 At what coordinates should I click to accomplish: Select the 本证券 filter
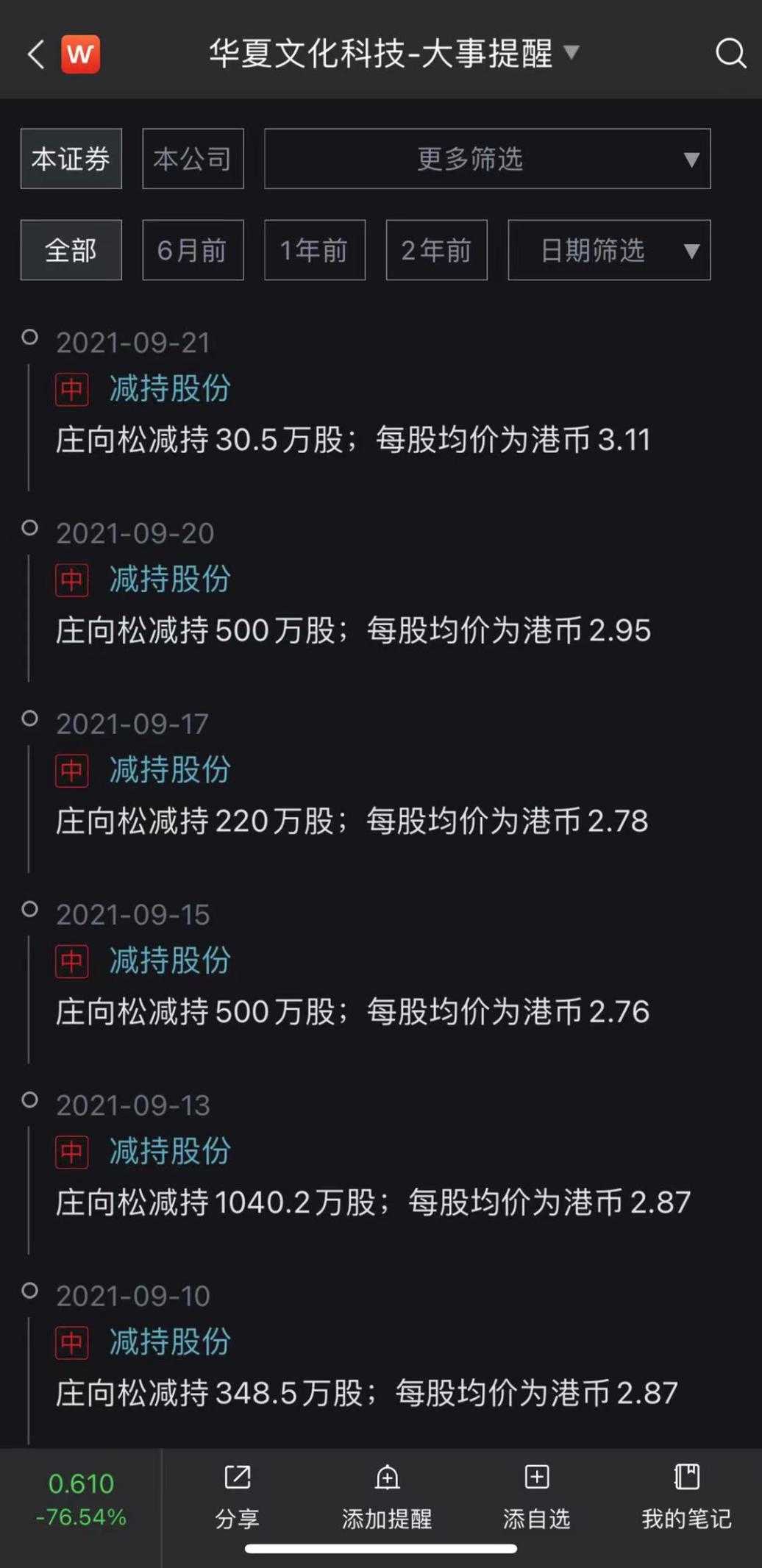tap(71, 159)
